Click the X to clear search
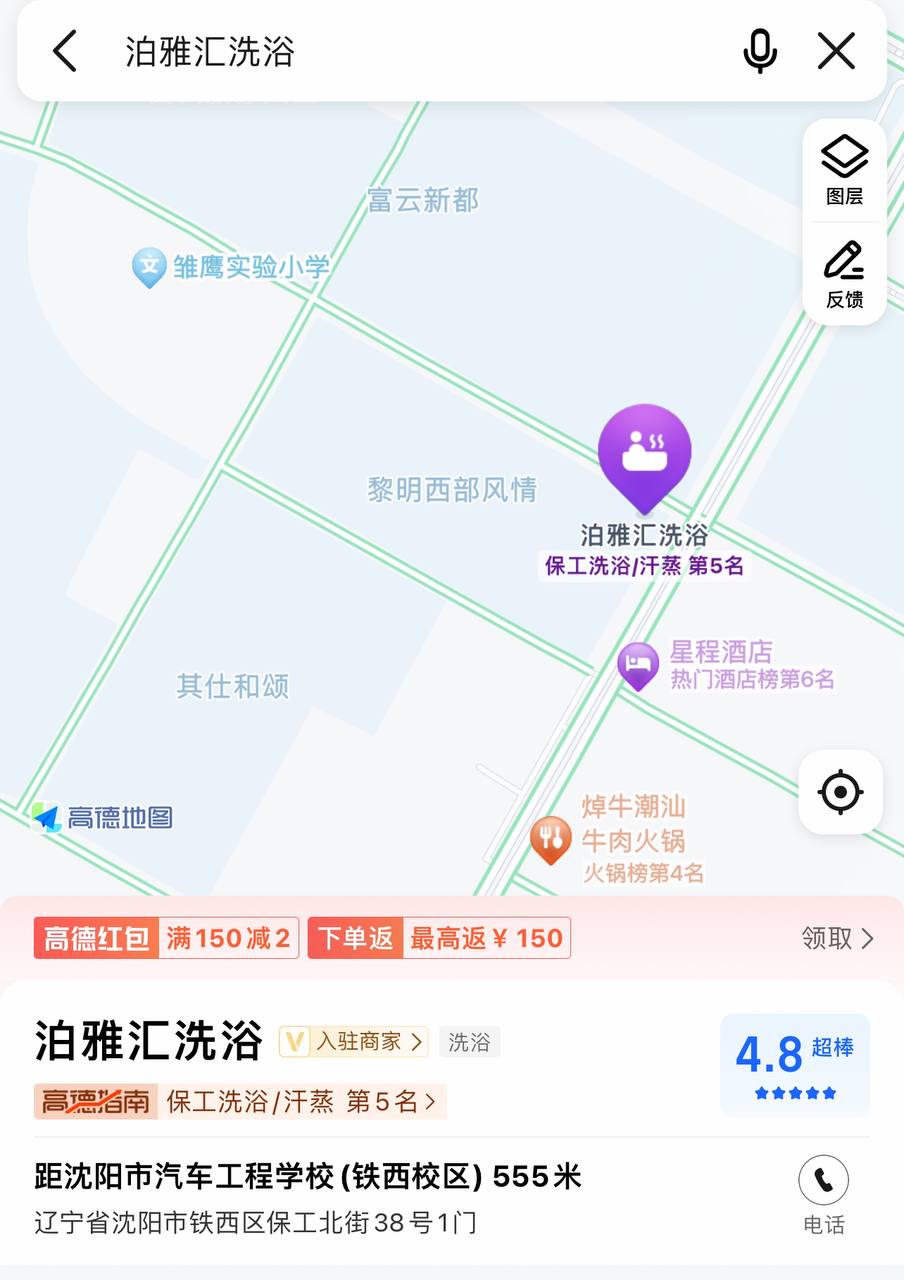 (x=836, y=51)
